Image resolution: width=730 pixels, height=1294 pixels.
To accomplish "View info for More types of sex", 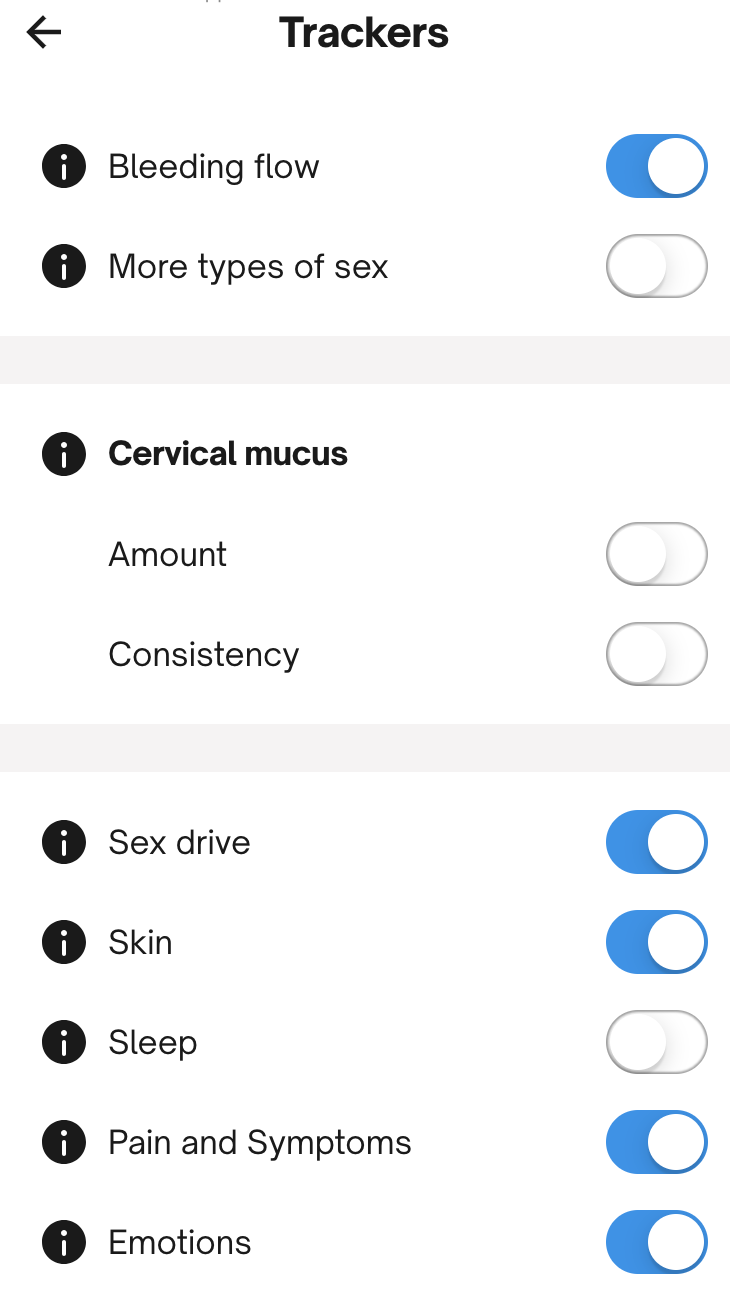I will pyautogui.click(x=64, y=266).
